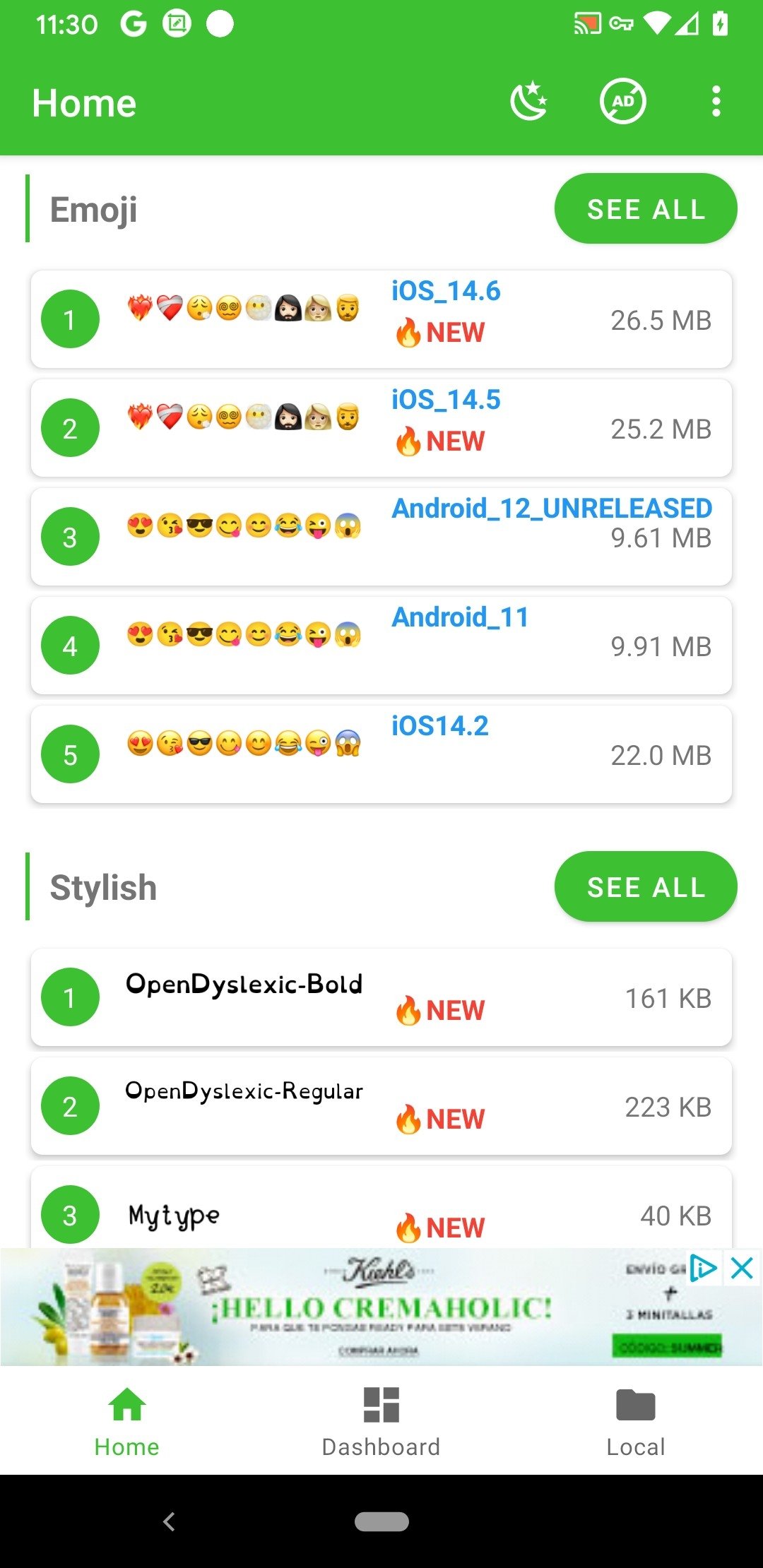The width and height of the screenshot is (763, 1568).
Task: Select Android_12_UNRELEASED emoji font
Action: tap(381, 537)
